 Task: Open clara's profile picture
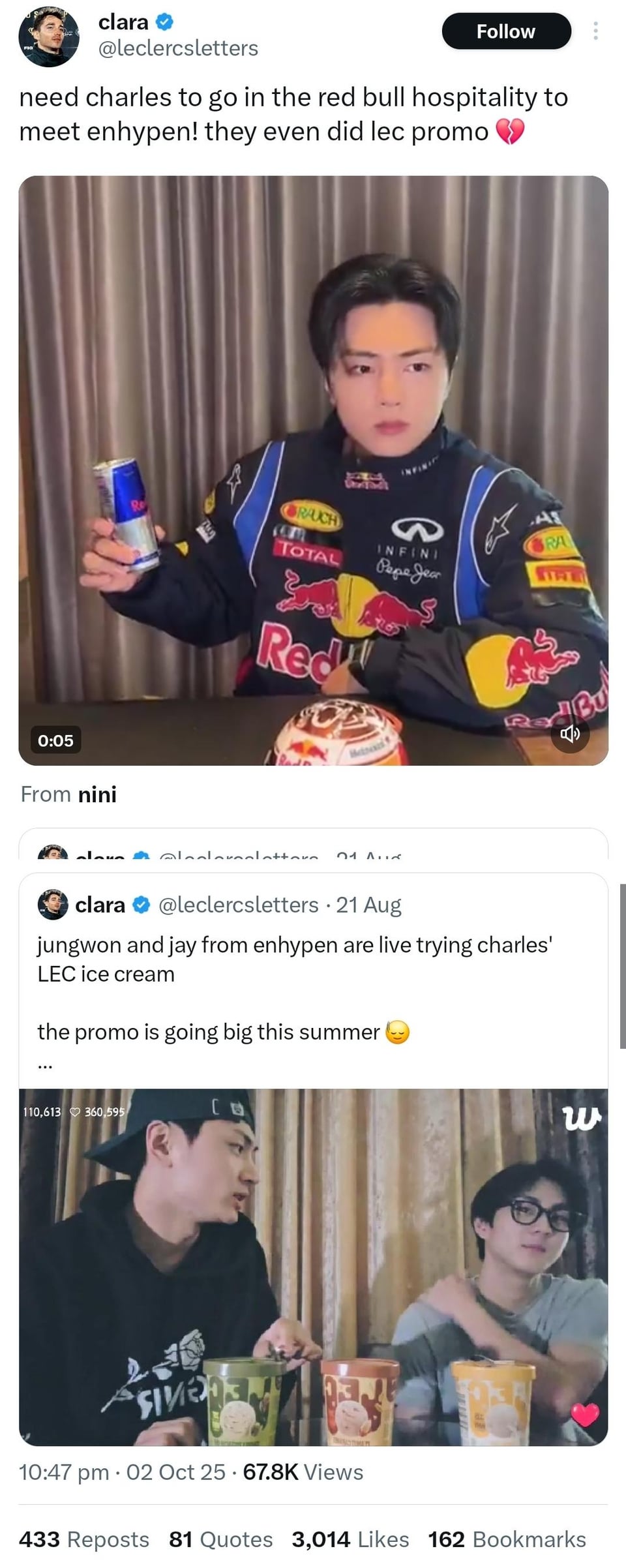coord(49,37)
